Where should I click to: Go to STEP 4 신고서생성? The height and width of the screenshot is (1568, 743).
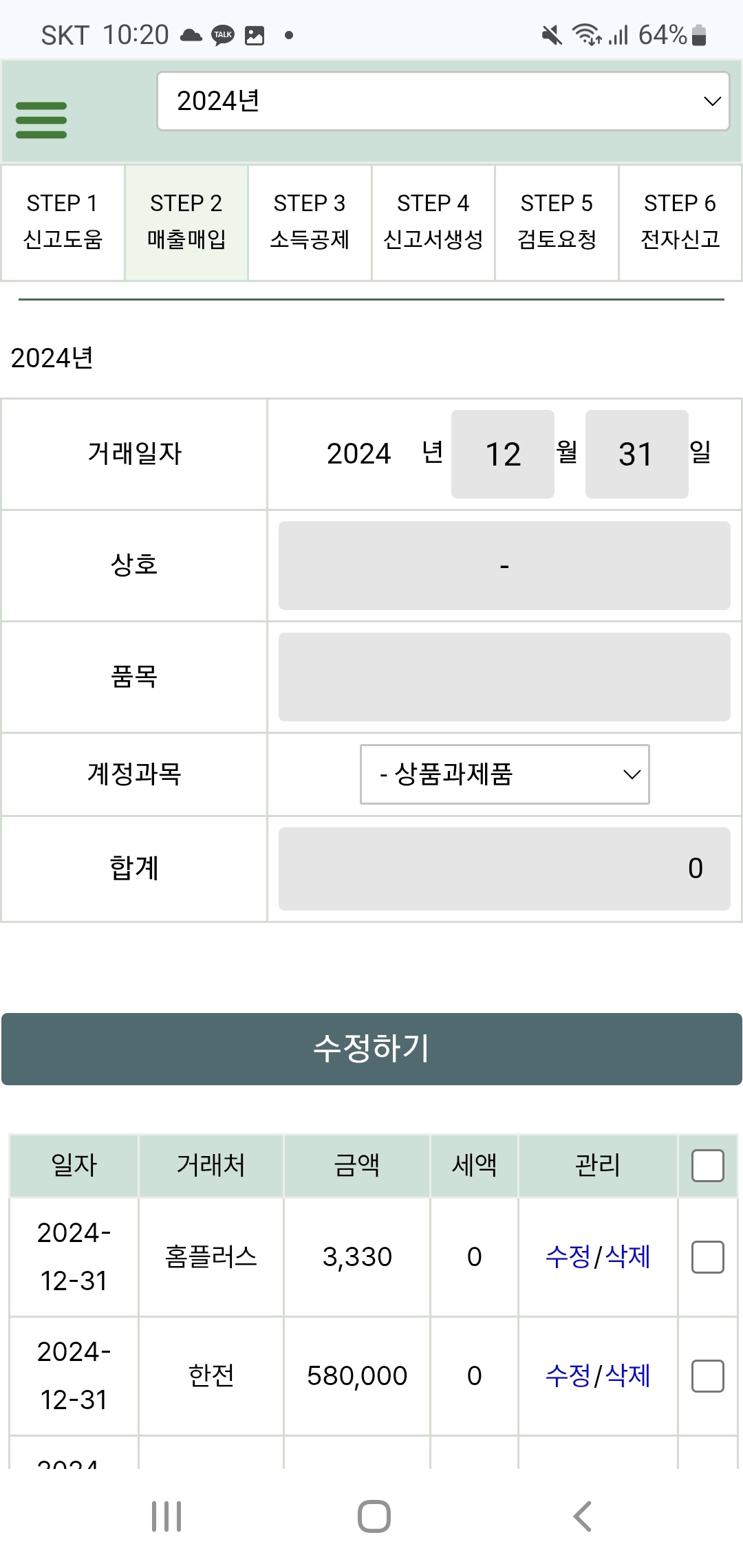point(433,222)
